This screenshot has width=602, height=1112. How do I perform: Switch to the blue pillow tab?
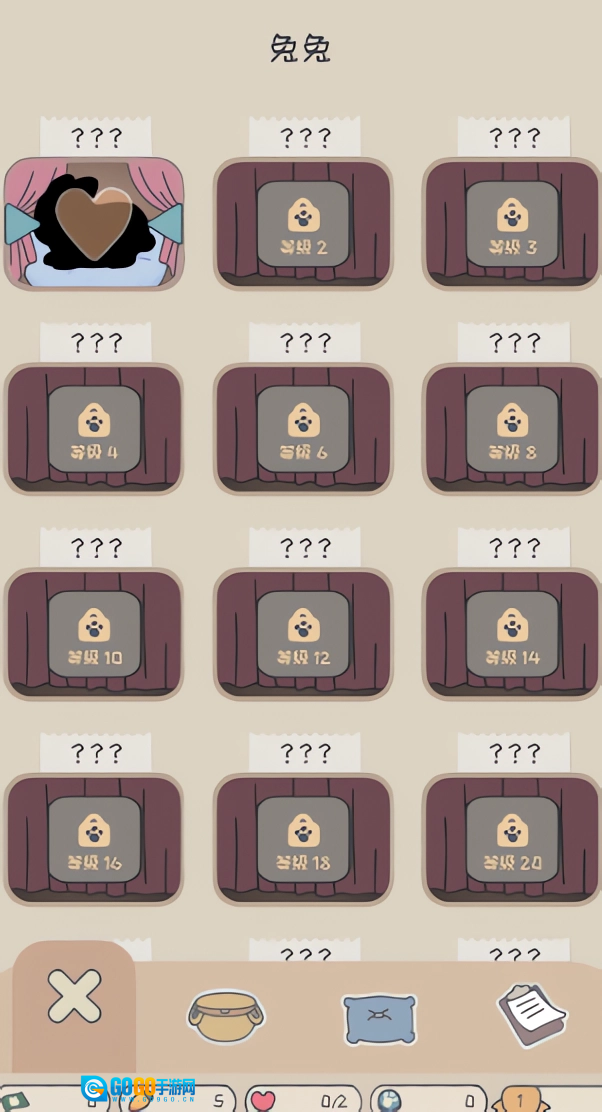click(x=379, y=1016)
